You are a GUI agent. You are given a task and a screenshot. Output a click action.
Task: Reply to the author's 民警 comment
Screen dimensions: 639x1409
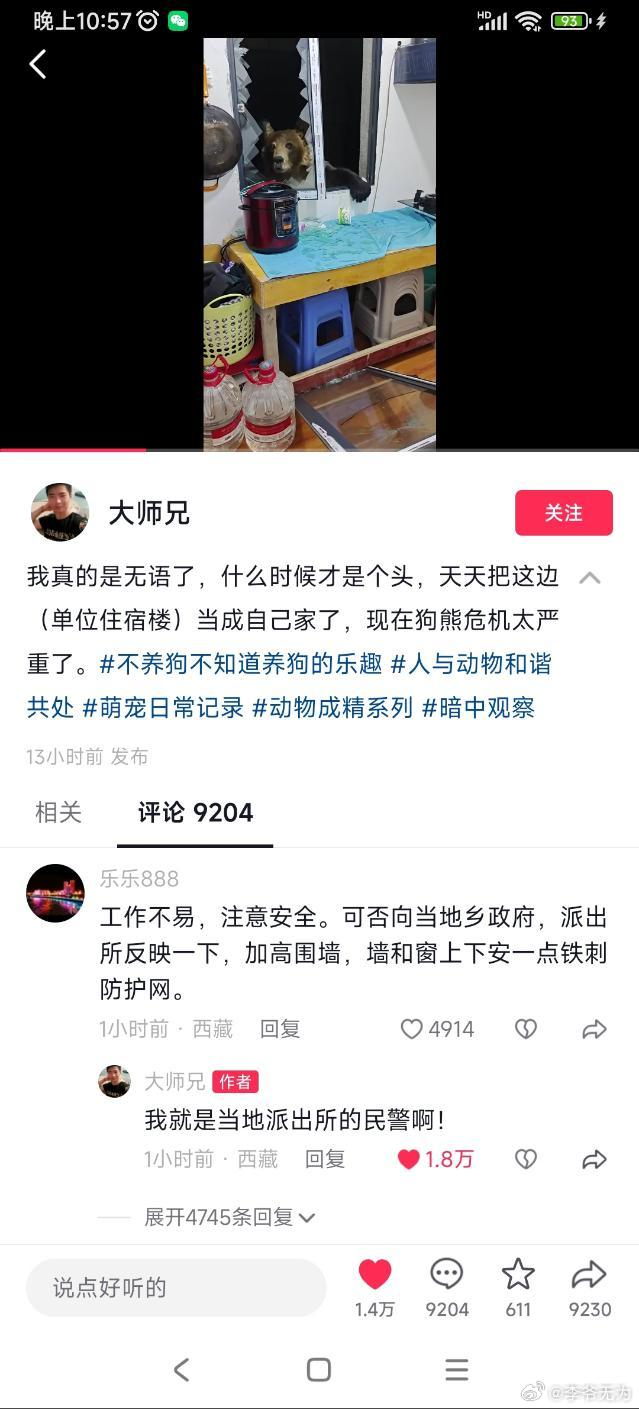pos(324,1159)
